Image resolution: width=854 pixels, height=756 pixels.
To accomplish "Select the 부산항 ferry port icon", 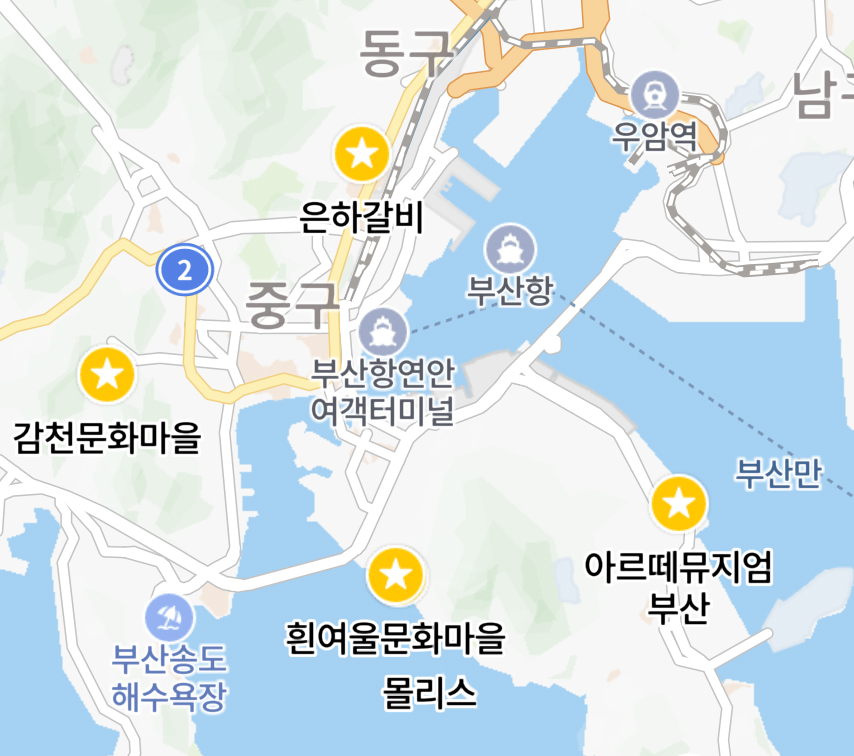I will pyautogui.click(x=510, y=247).
